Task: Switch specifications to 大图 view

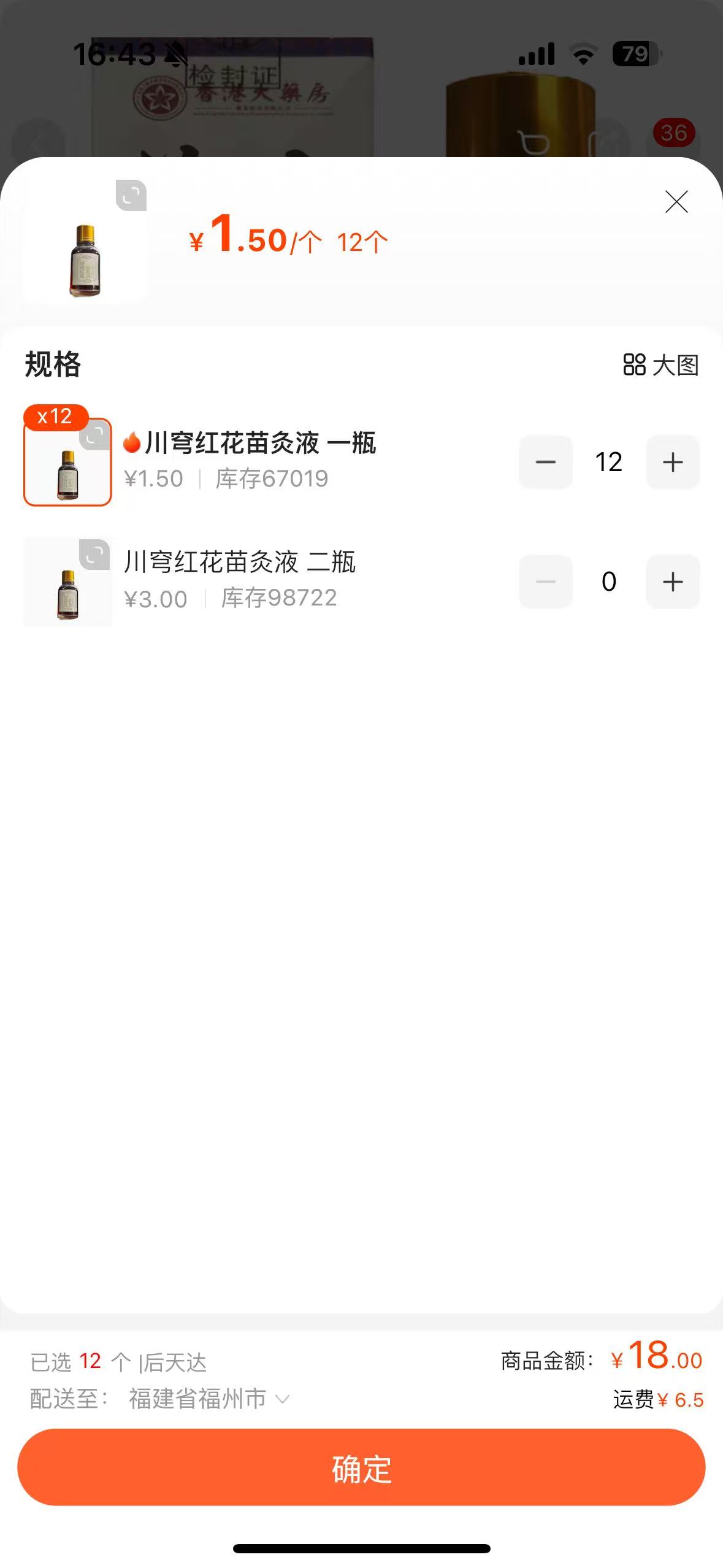Action: click(660, 365)
